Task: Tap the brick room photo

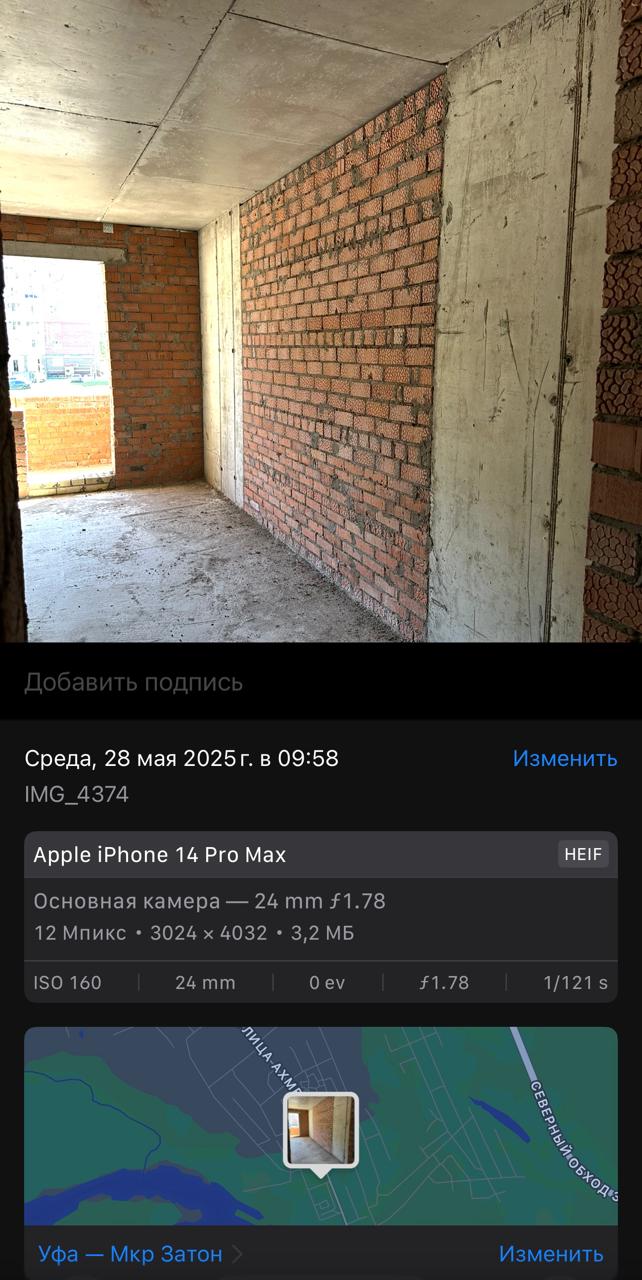Action: (x=321, y=321)
